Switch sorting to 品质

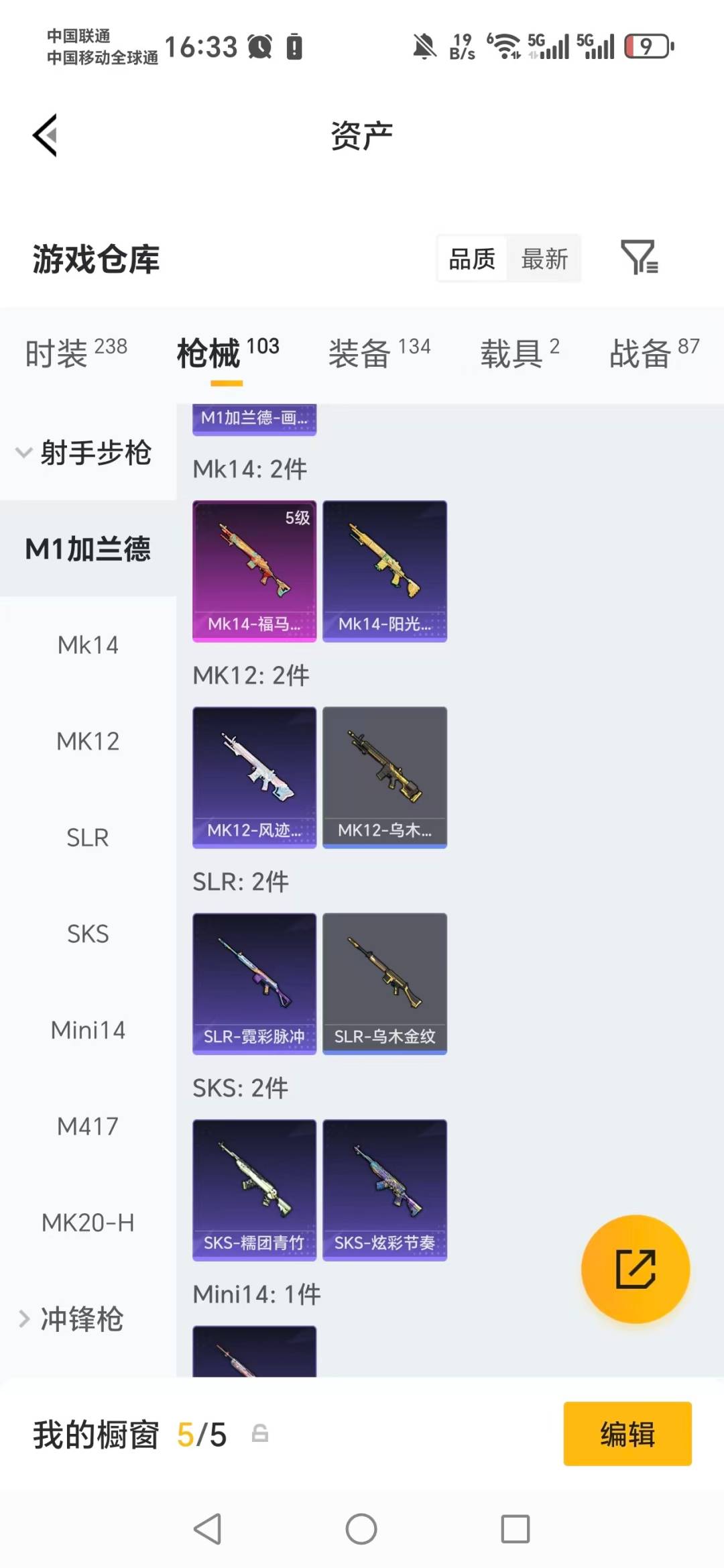pyautogui.click(x=473, y=259)
